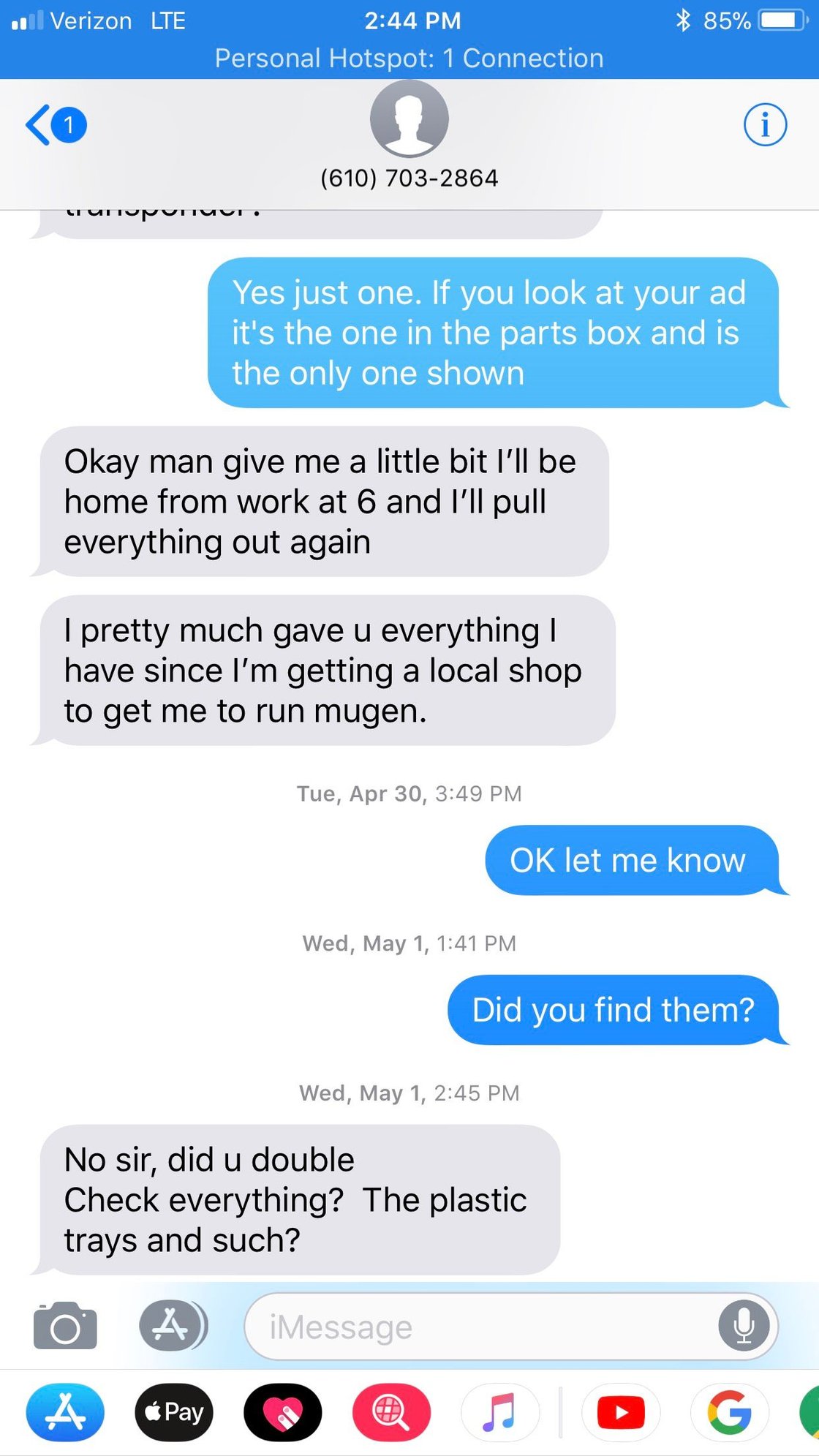Open conversation details info button

pyautogui.click(x=765, y=125)
